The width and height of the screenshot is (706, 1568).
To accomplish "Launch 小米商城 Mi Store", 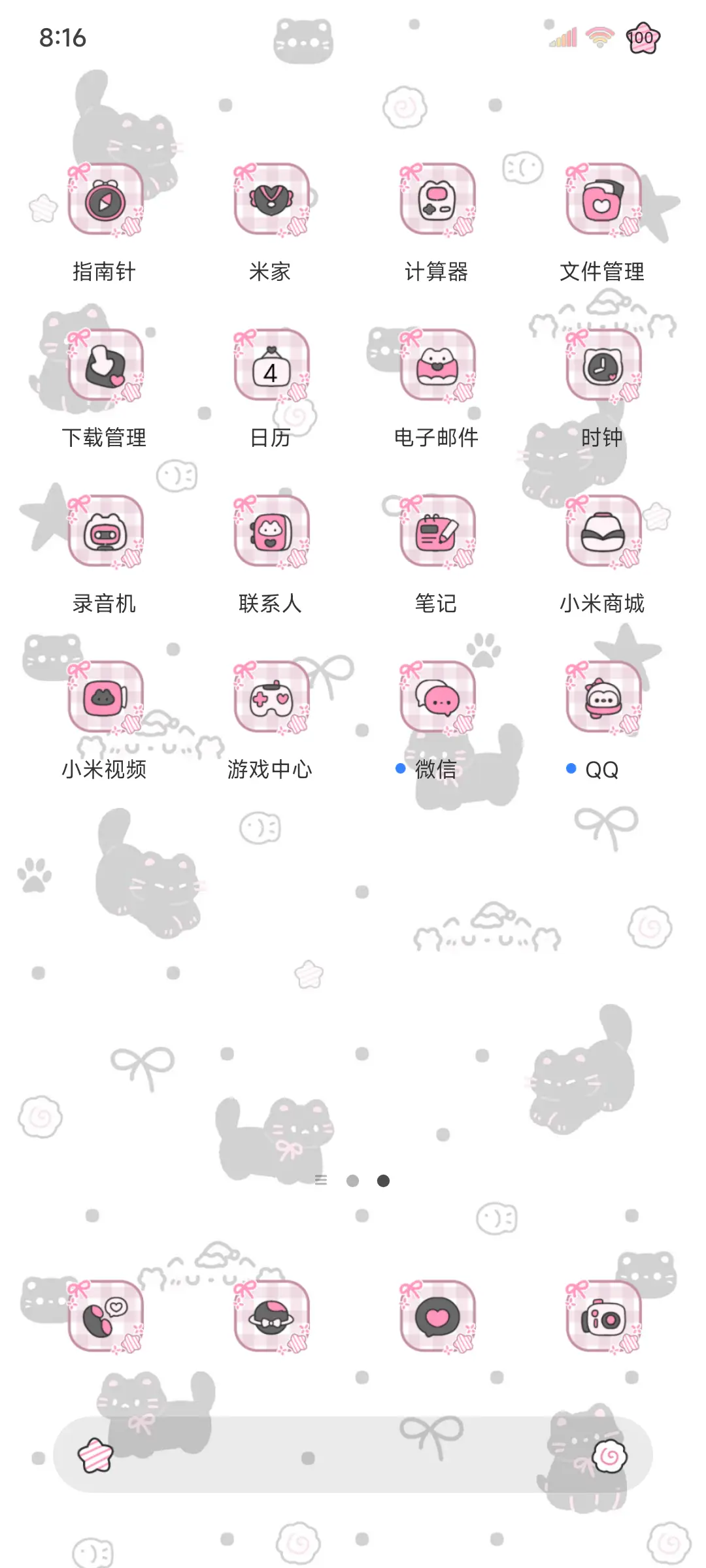I will pyautogui.click(x=602, y=533).
